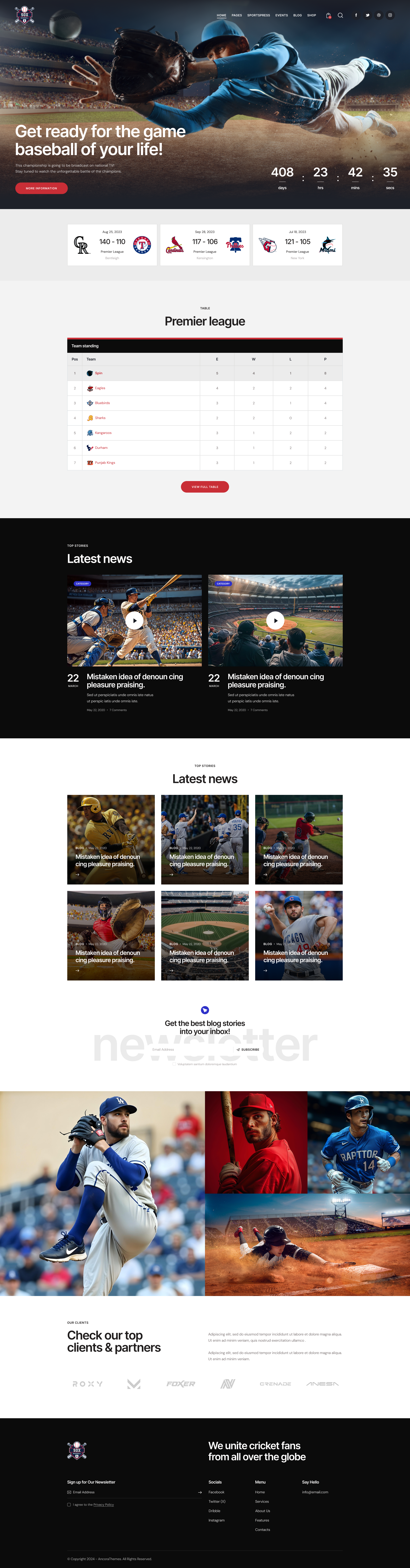Open the Instagram icon in the header

[x=390, y=15]
